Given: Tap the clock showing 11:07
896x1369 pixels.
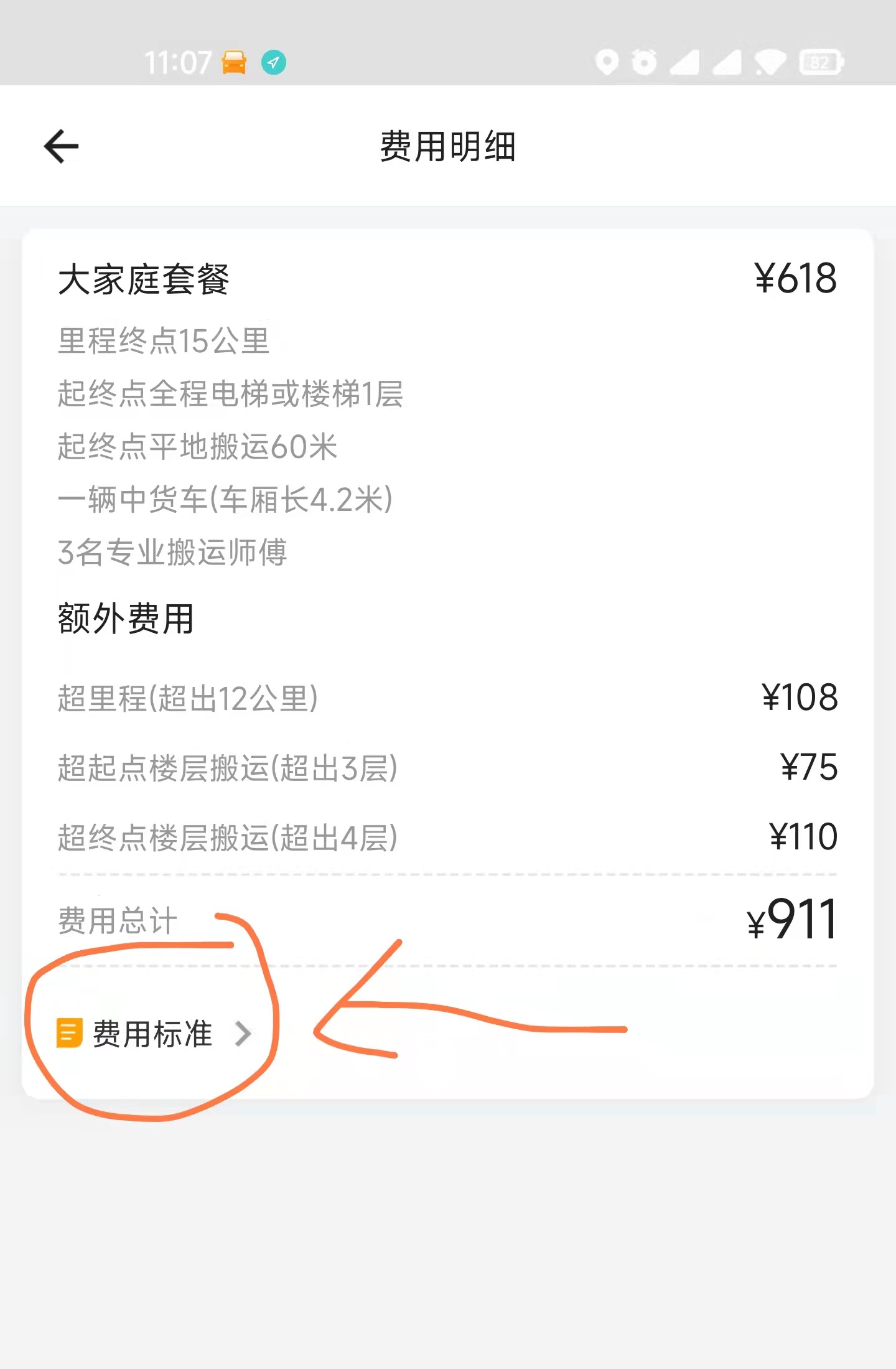Looking at the screenshot, I should 179,61.
